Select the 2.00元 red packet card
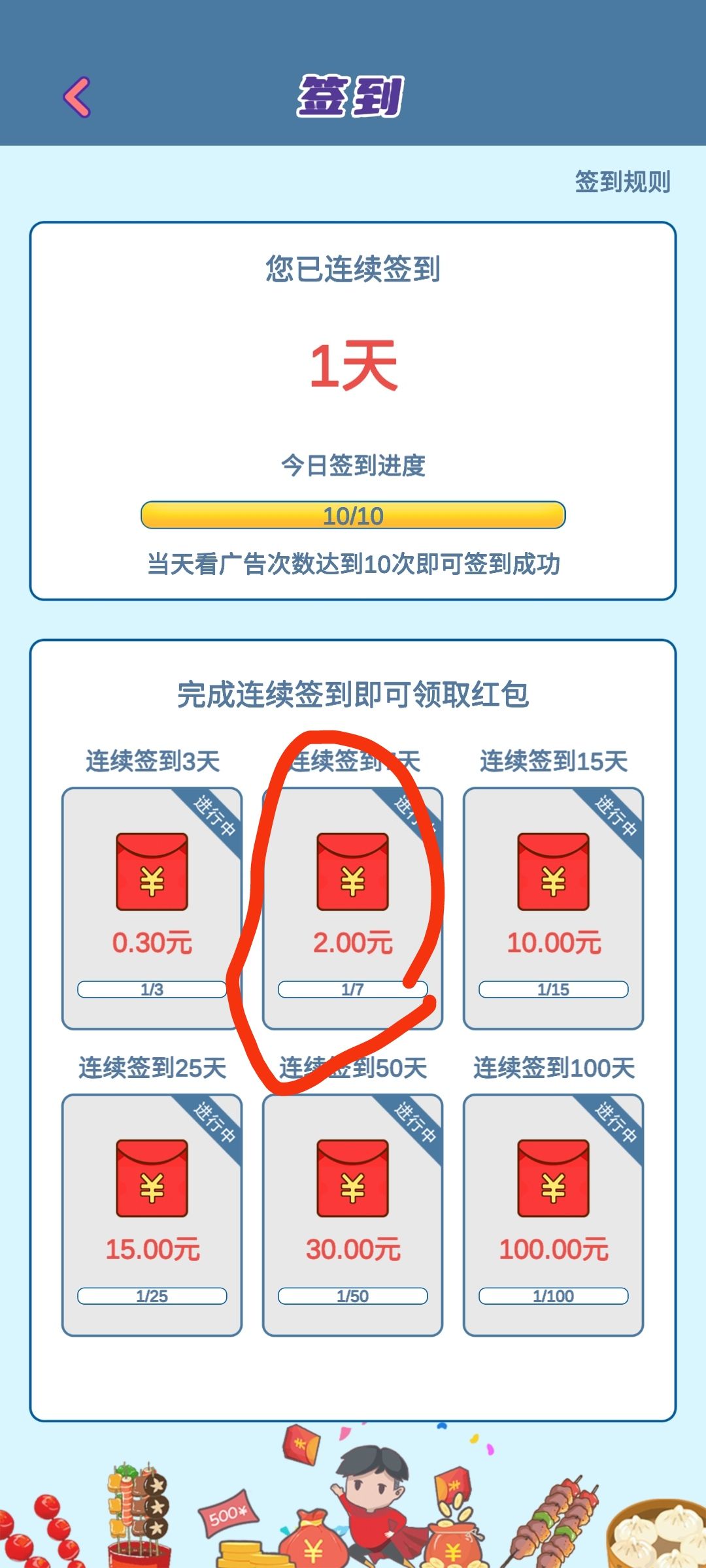Image resolution: width=706 pixels, height=1568 pixels. click(x=352, y=908)
